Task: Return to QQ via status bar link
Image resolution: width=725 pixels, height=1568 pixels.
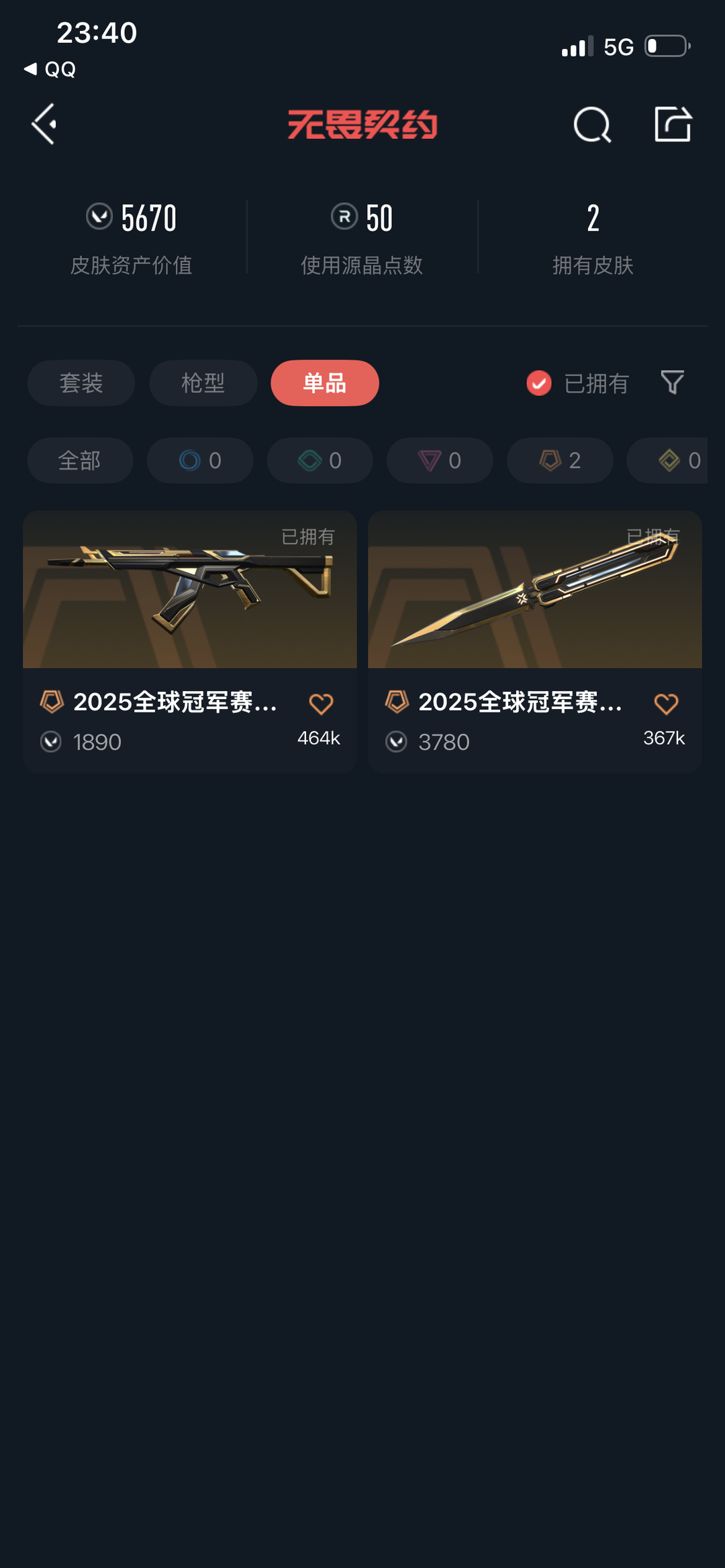Action: click(50, 69)
